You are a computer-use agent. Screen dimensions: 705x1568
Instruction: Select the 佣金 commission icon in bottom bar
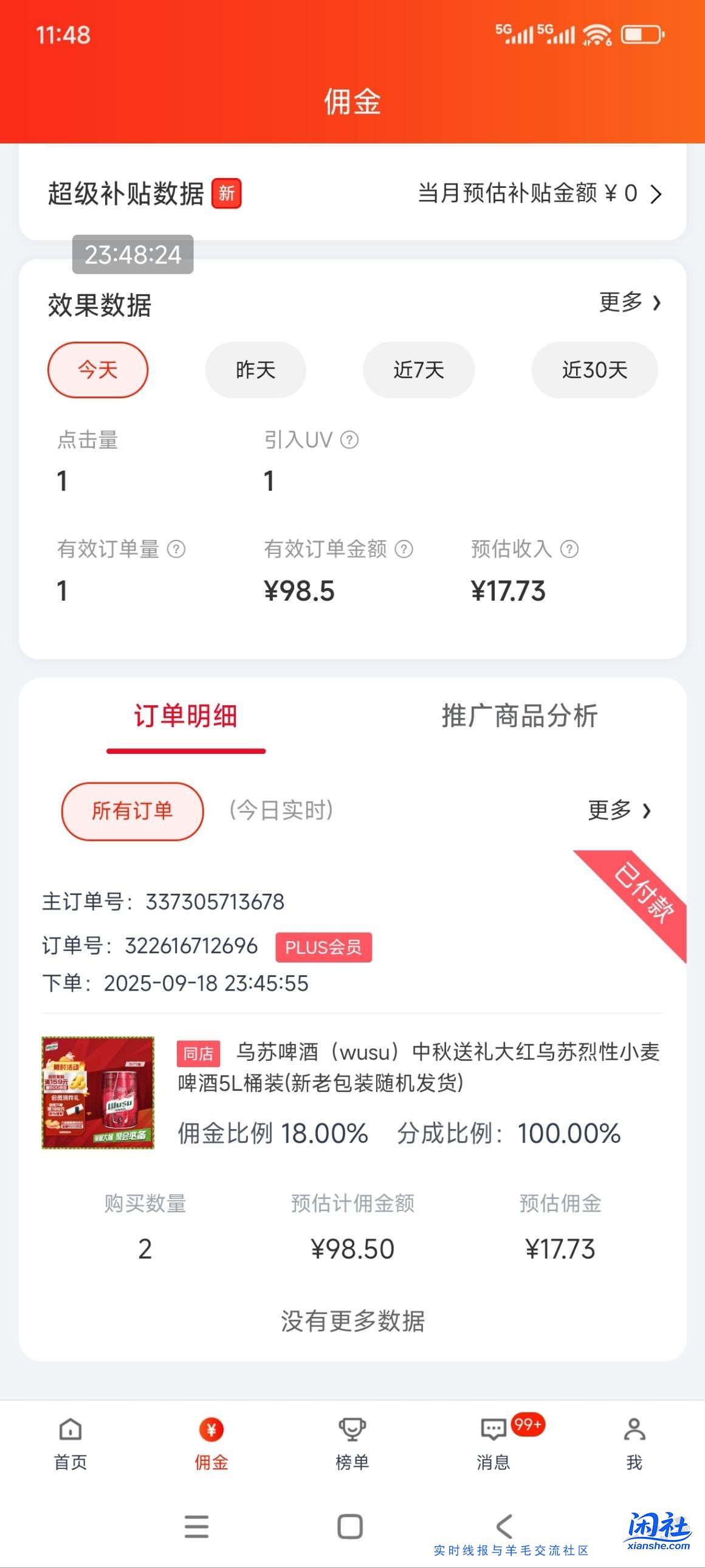pyautogui.click(x=210, y=1431)
